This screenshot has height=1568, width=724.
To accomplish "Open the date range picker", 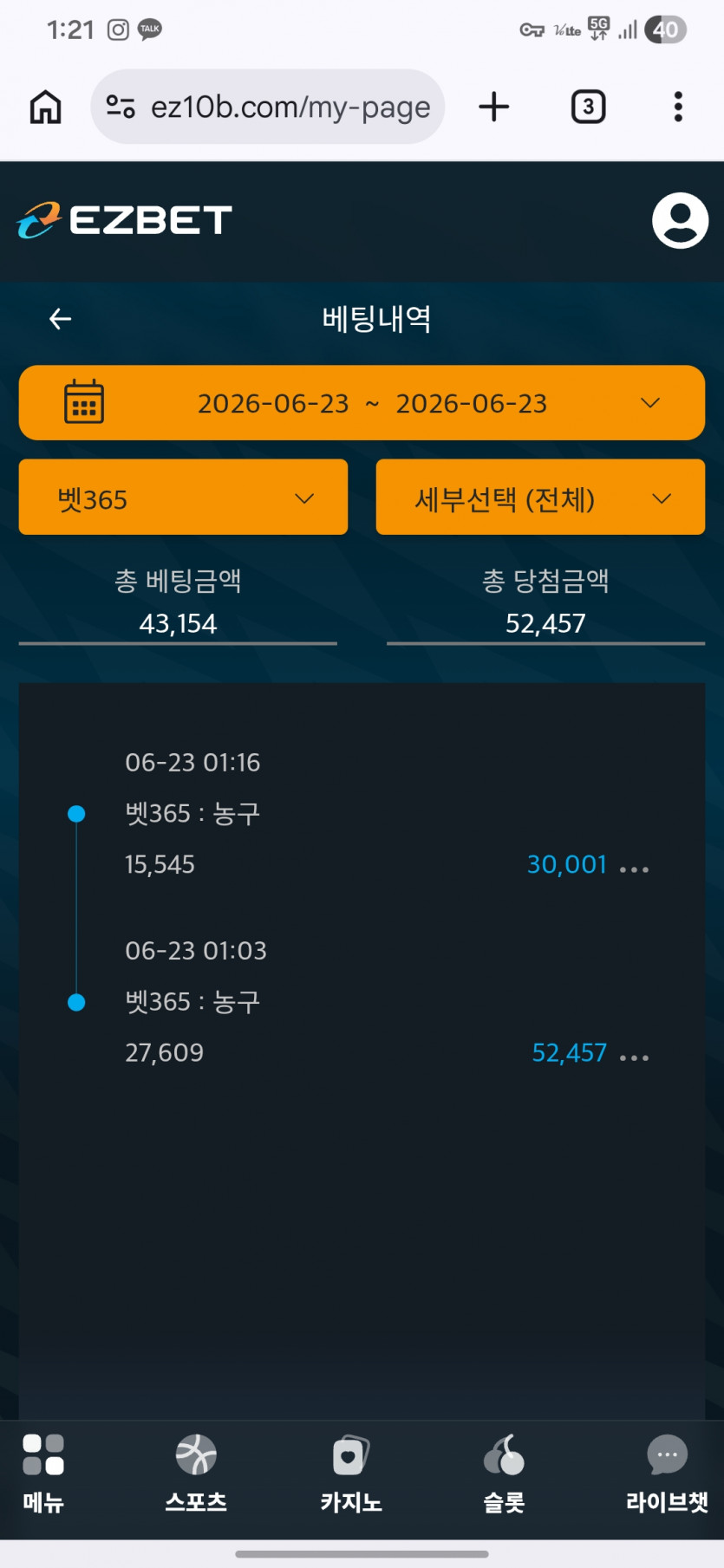I will click(x=362, y=403).
